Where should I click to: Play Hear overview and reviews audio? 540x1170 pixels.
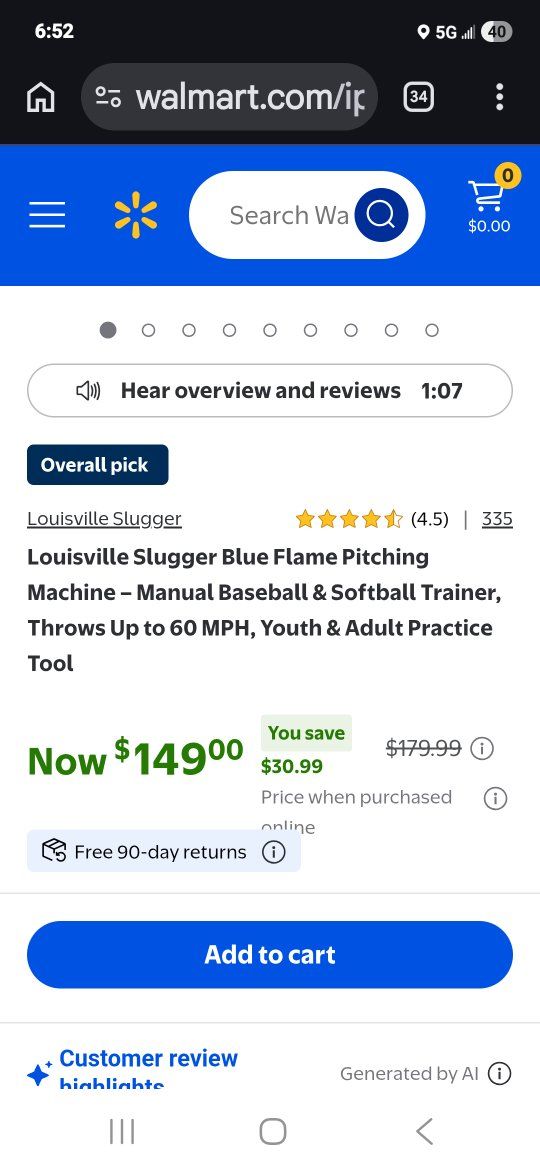(270, 390)
